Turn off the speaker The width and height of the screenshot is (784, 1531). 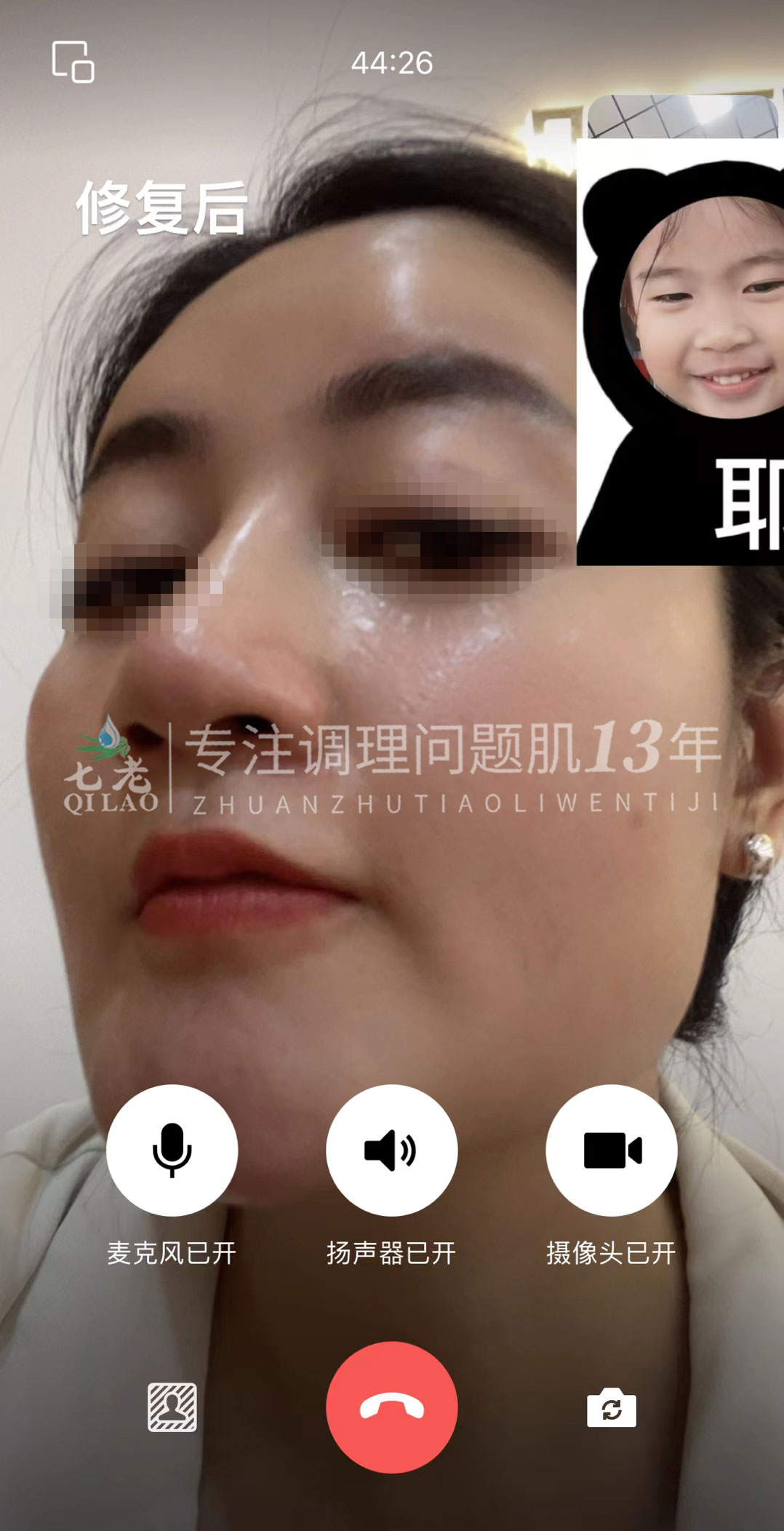pos(391,1150)
